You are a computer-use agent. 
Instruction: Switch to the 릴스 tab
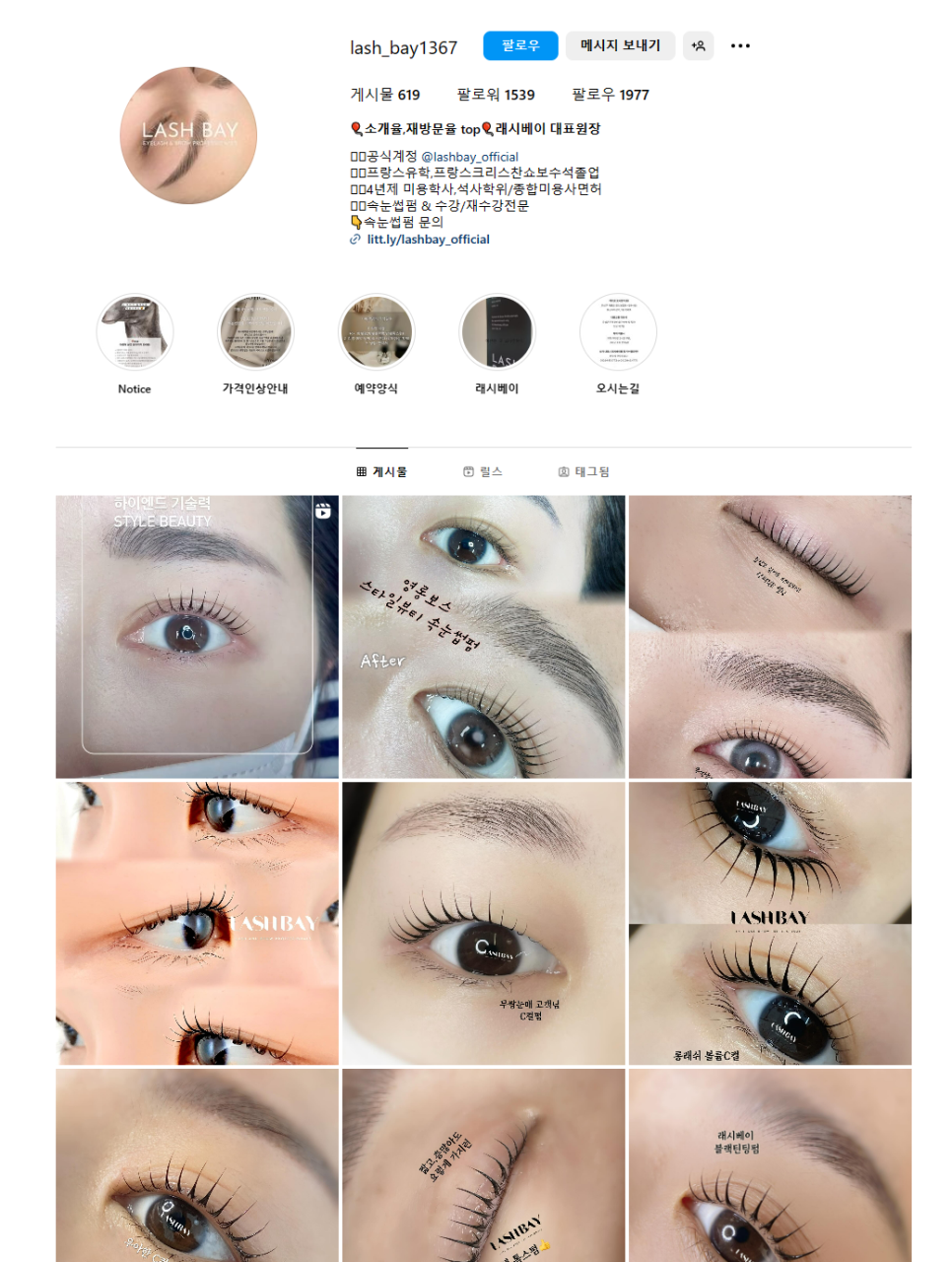483,472
